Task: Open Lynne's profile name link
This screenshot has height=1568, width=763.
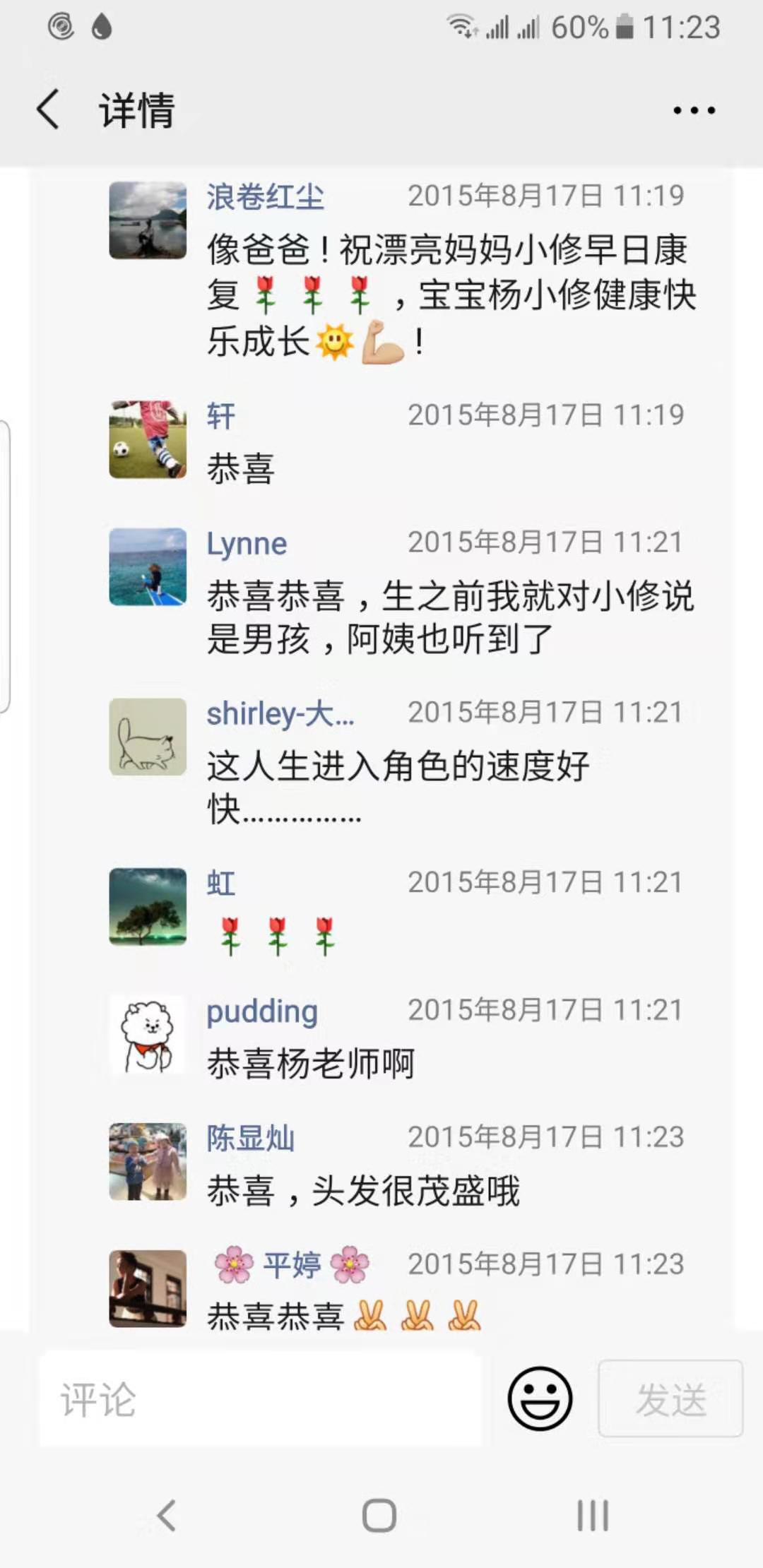Action: [247, 545]
